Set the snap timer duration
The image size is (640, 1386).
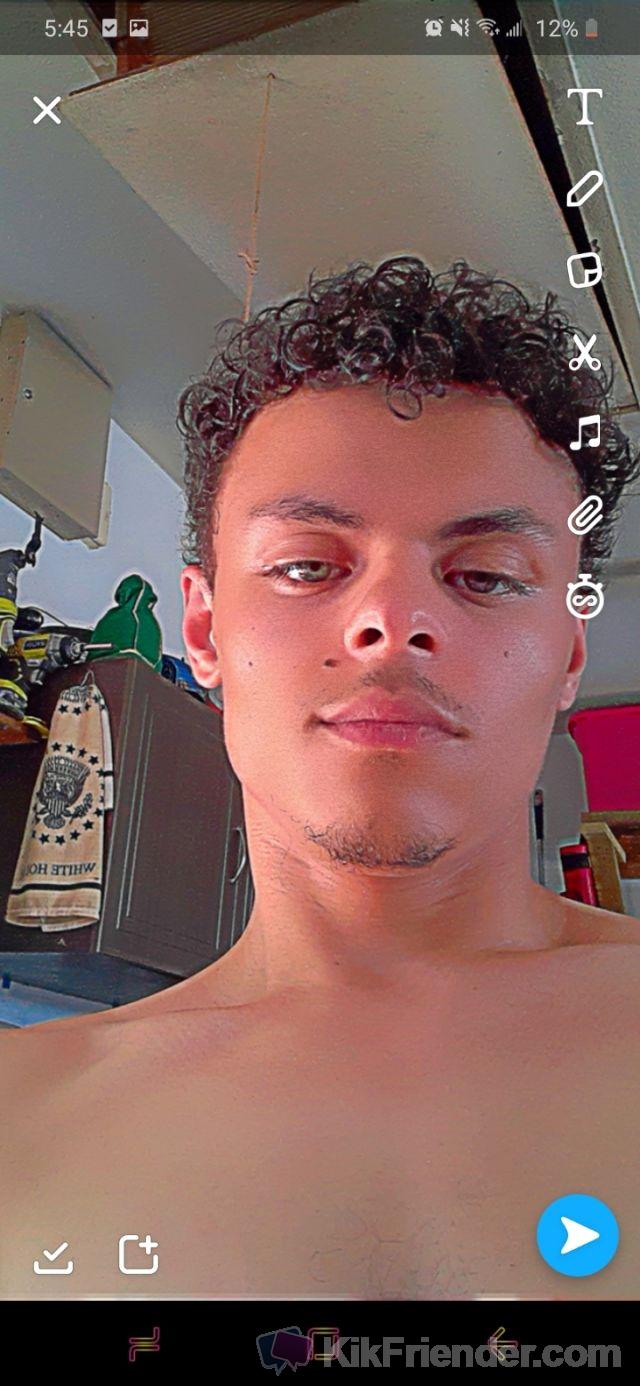[x=584, y=598]
